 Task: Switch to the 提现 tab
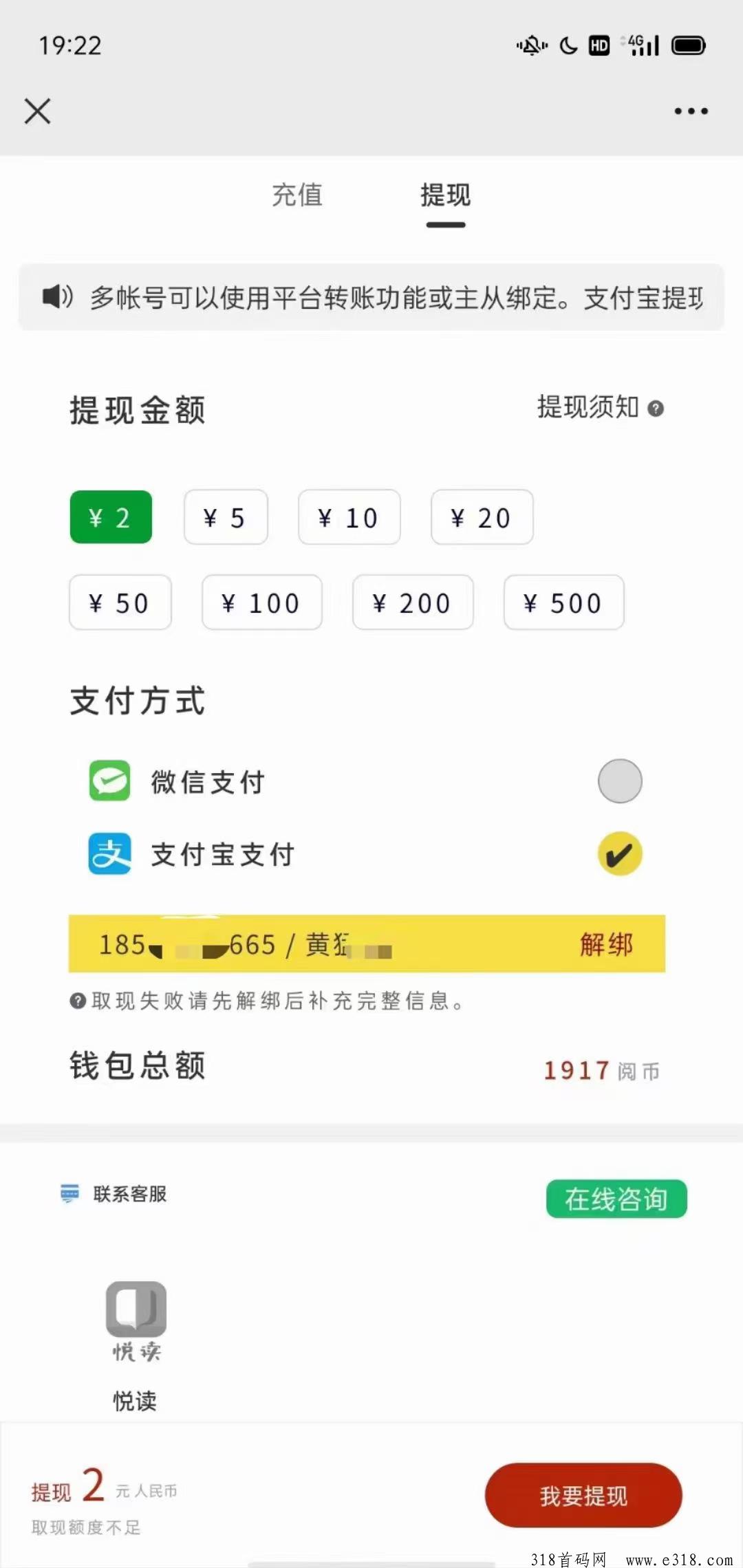click(446, 195)
